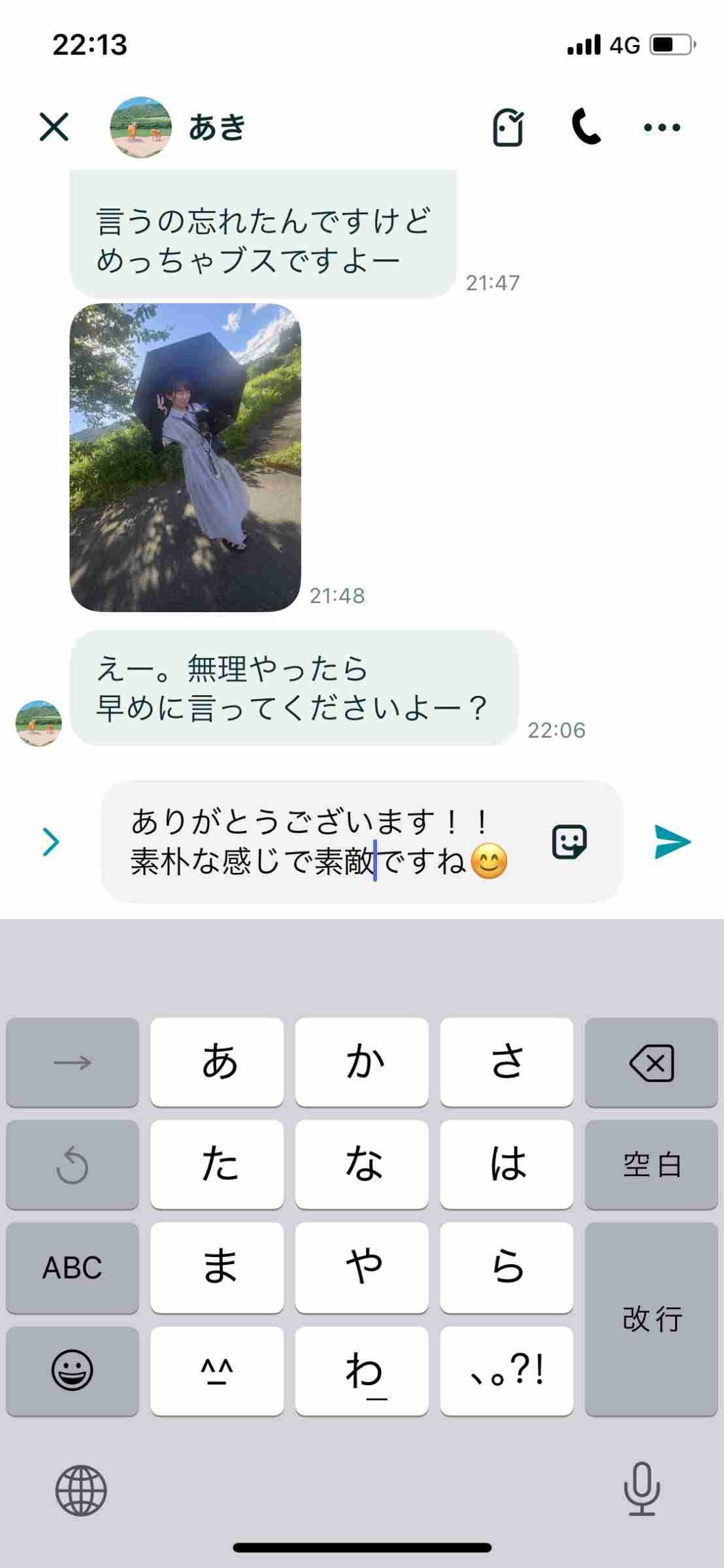Close the chat with あき
Image resolution: width=724 pixels, height=1568 pixels.
[x=54, y=127]
